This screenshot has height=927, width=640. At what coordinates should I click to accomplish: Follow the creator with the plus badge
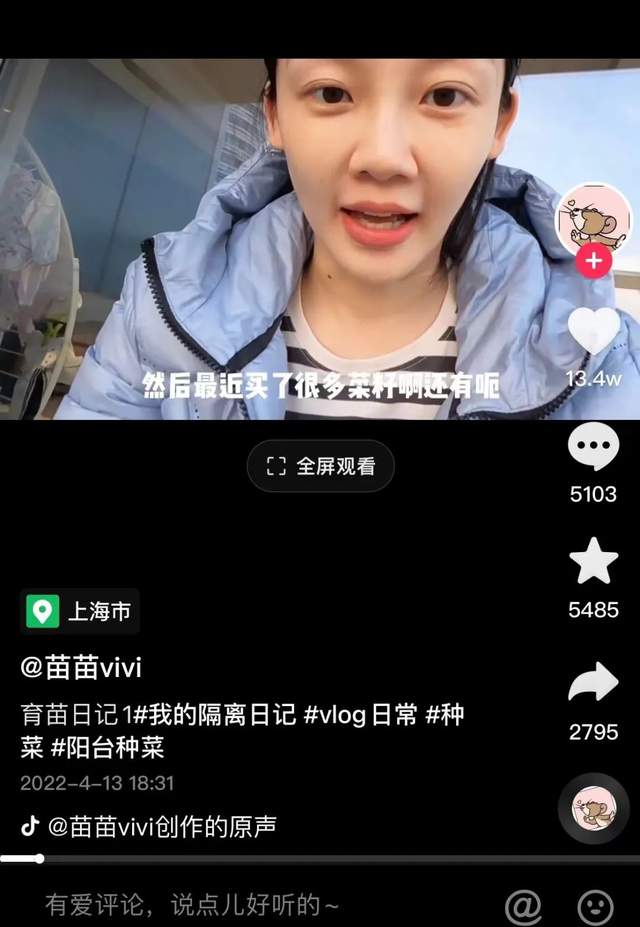pyautogui.click(x=594, y=262)
